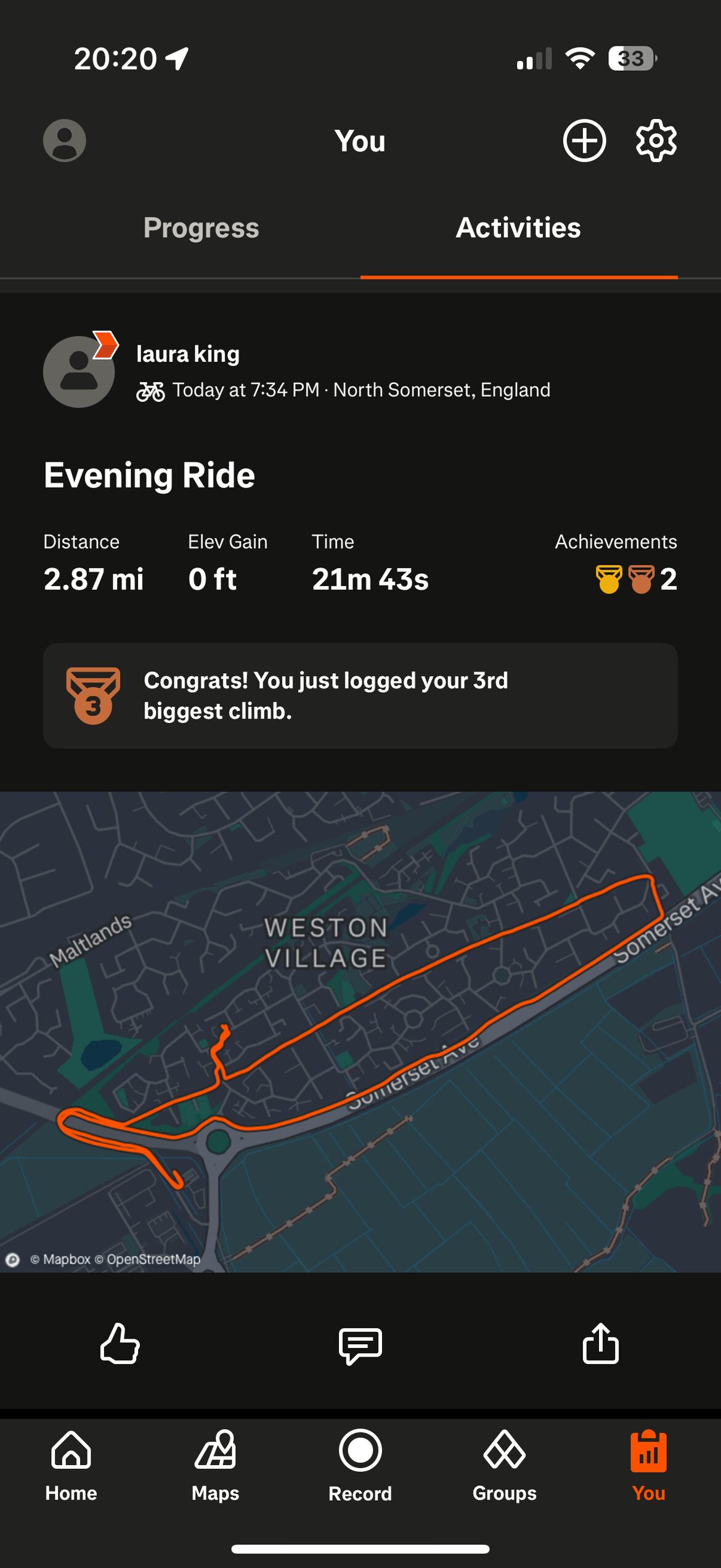
Task: Give kudos to Evening Ride
Action: 120,1344
